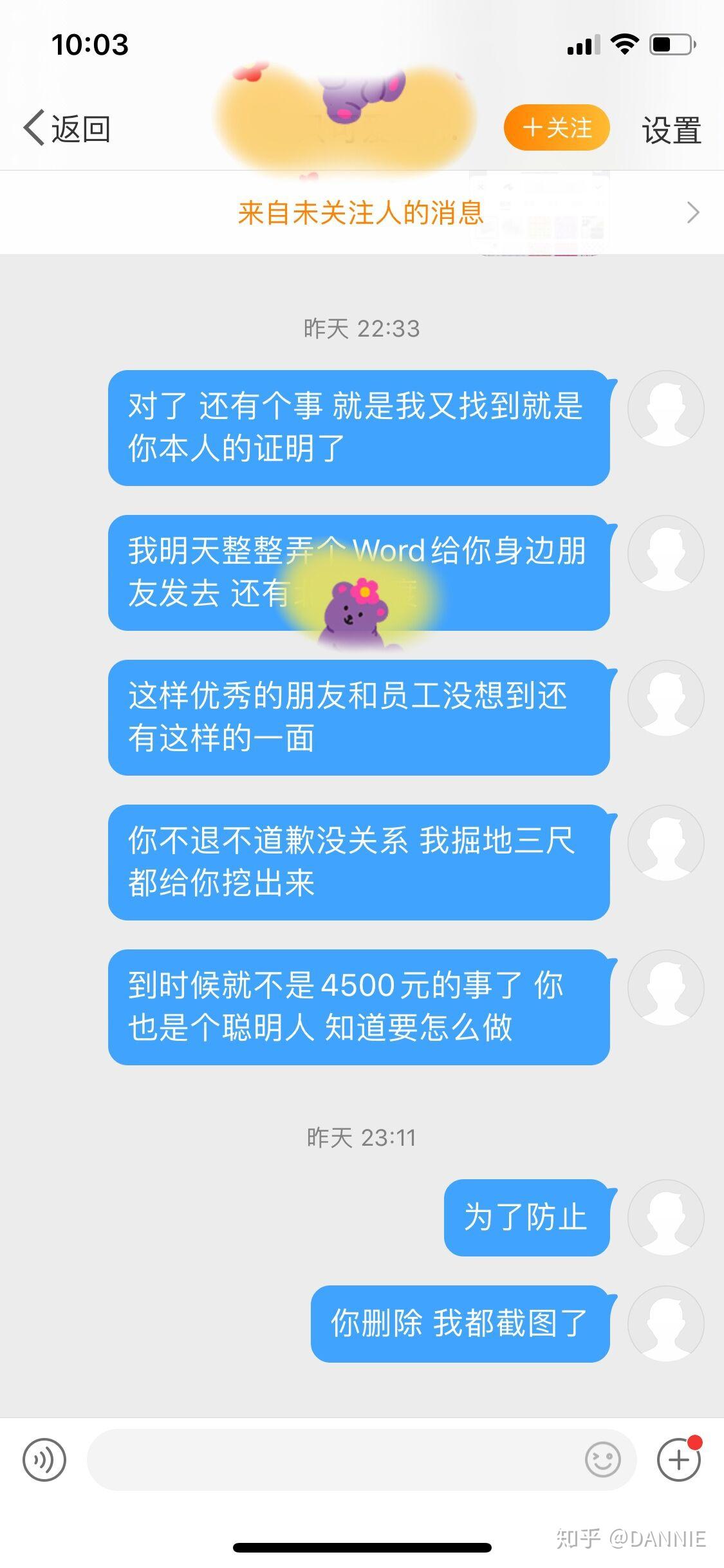The height and width of the screenshot is (1568, 724).
Task: Open 来自未关注人的消息 banner
Action: point(362,212)
